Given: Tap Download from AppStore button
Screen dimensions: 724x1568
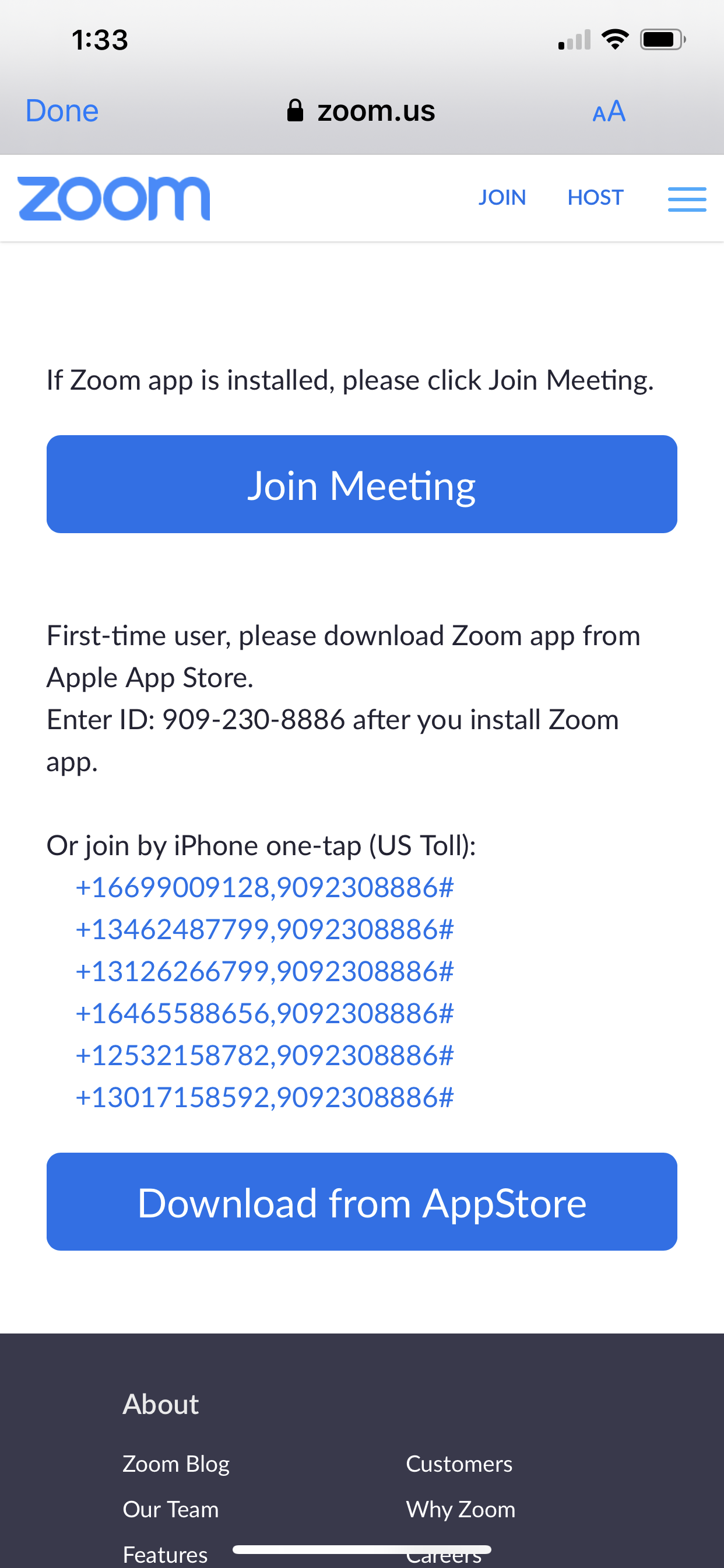Looking at the screenshot, I should 362,1202.
